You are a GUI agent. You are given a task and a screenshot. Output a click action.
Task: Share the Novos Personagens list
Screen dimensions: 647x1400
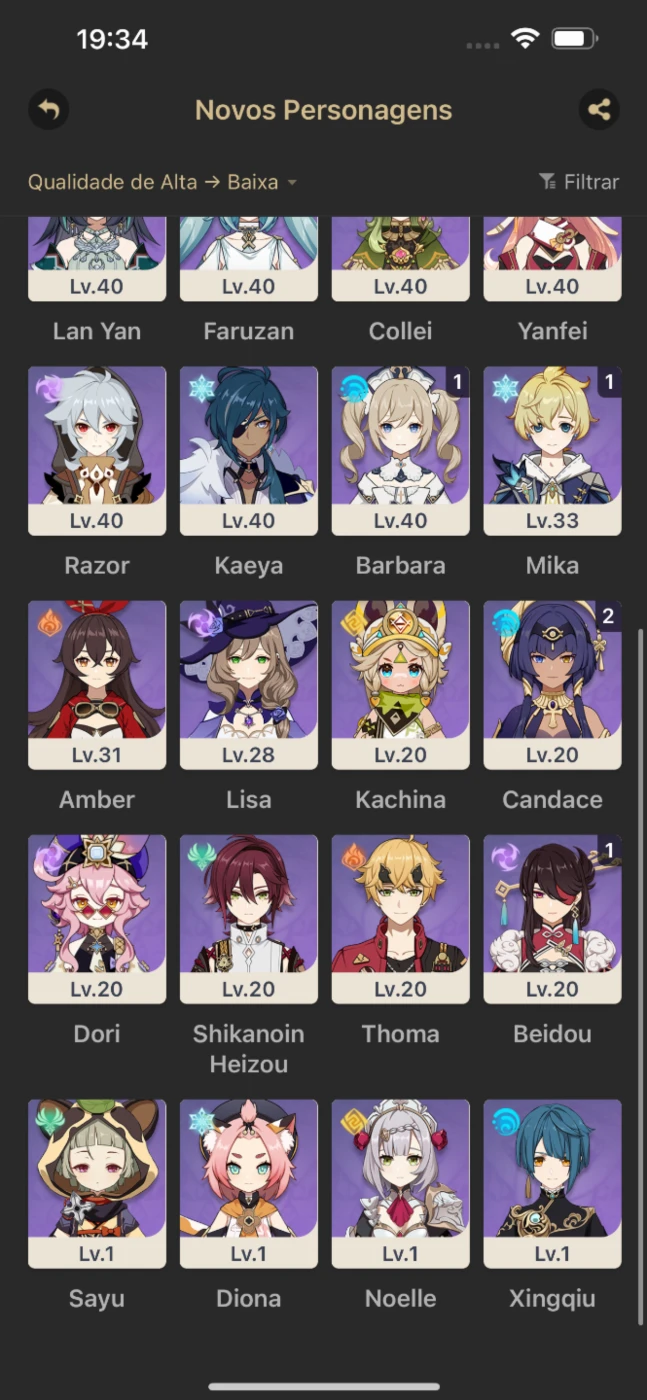click(599, 109)
